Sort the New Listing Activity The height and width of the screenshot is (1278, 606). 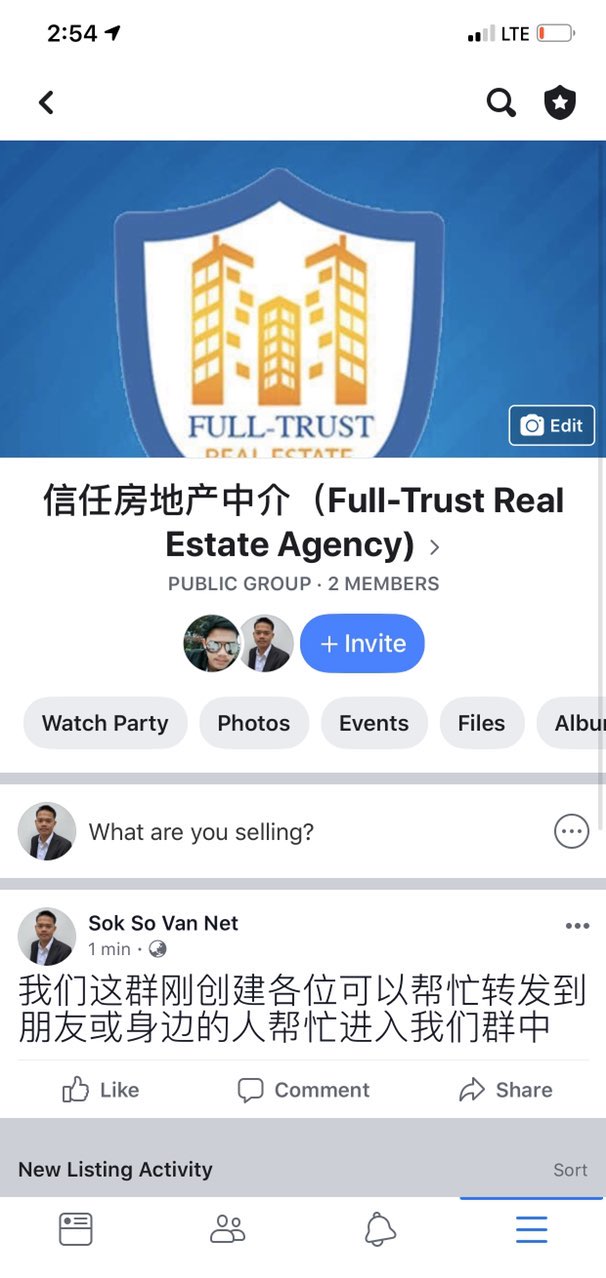[570, 1170]
